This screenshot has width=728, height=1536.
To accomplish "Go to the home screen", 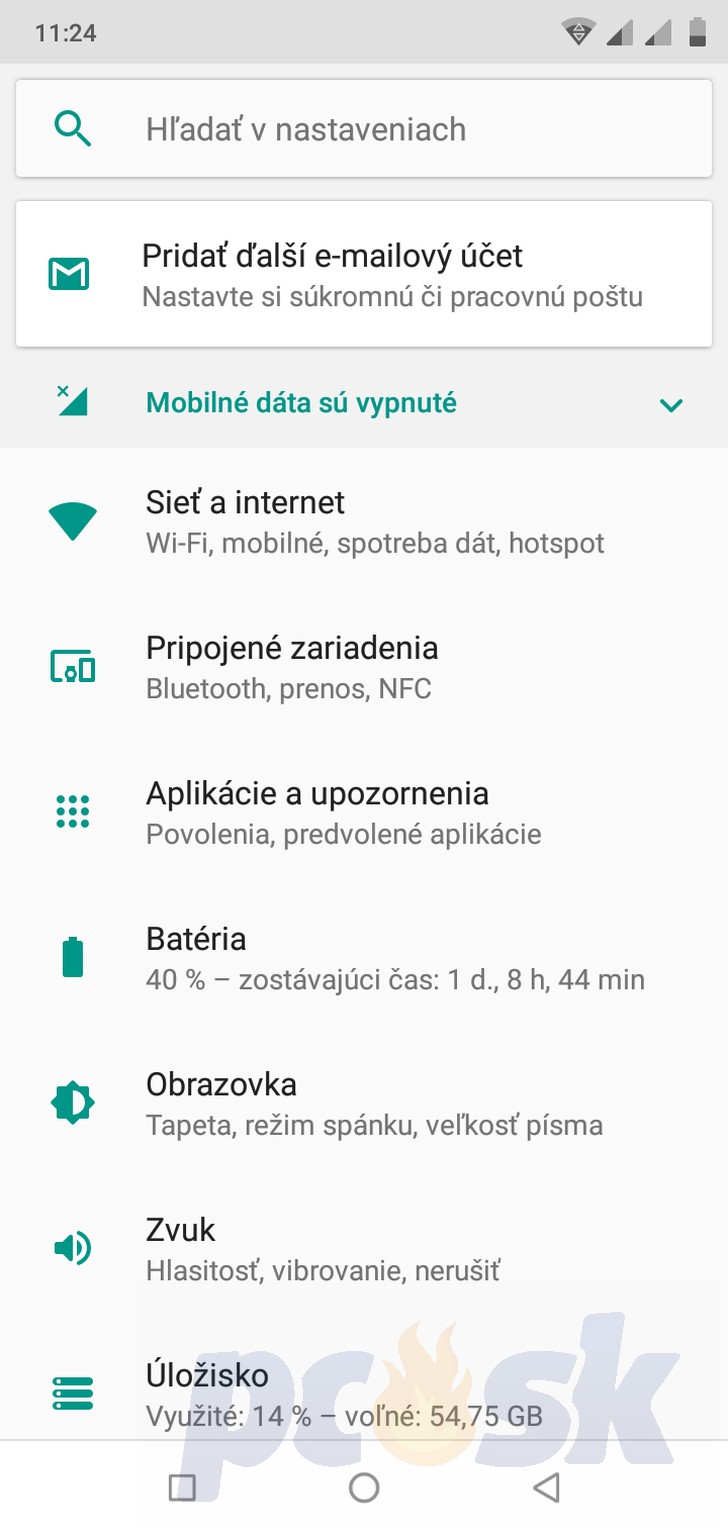I will [364, 1488].
